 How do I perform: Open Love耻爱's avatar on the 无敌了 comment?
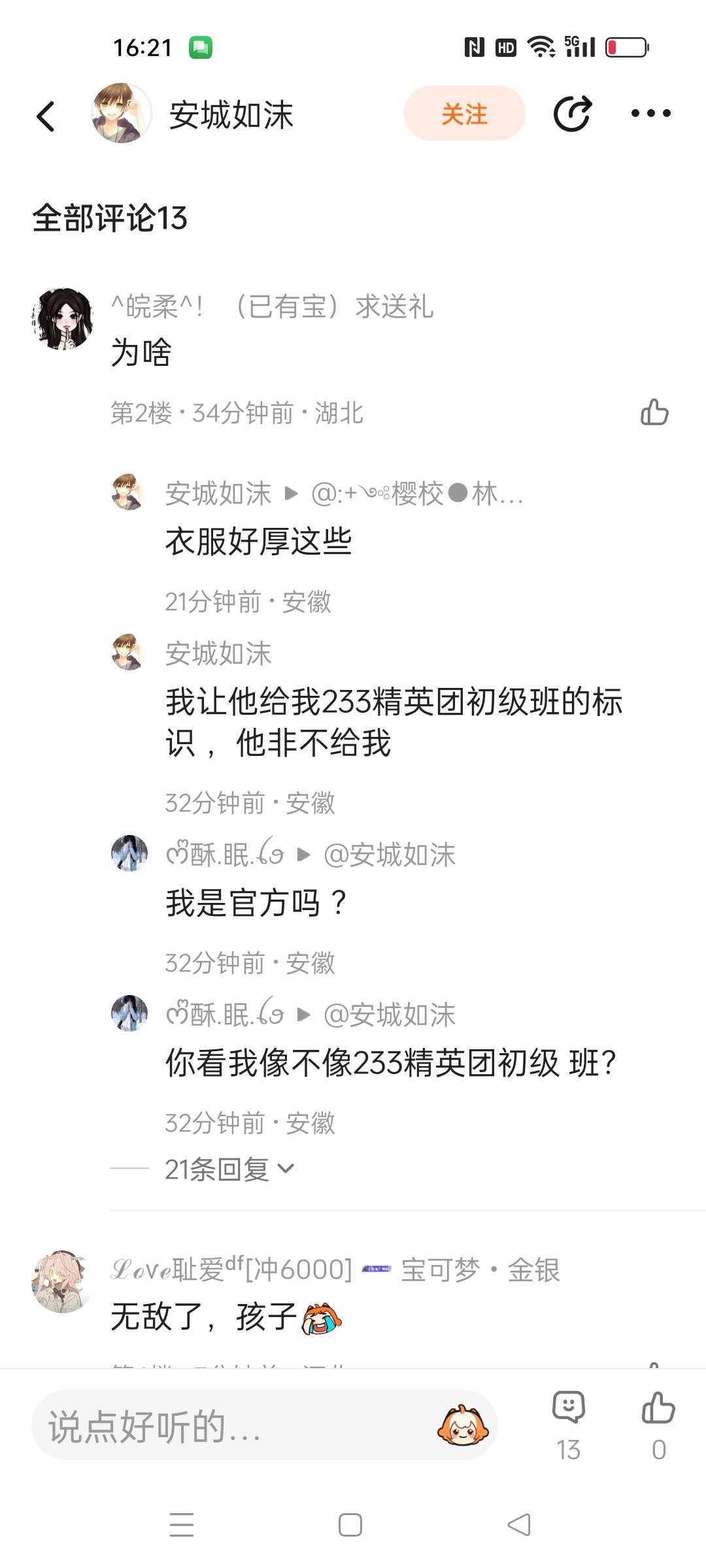[61, 1282]
